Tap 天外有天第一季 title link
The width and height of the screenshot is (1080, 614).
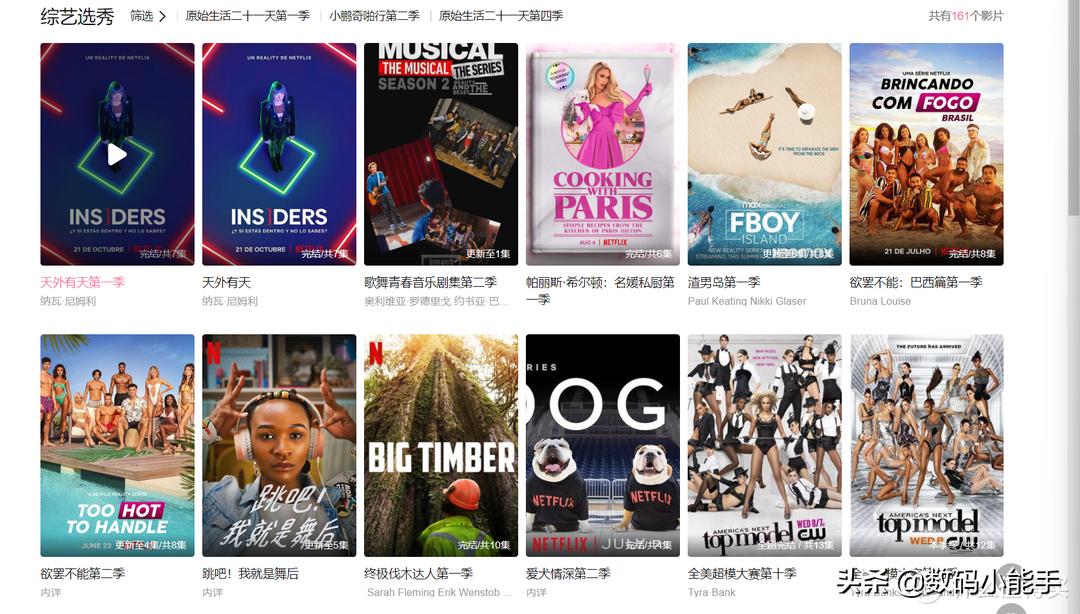pos(82,283)
